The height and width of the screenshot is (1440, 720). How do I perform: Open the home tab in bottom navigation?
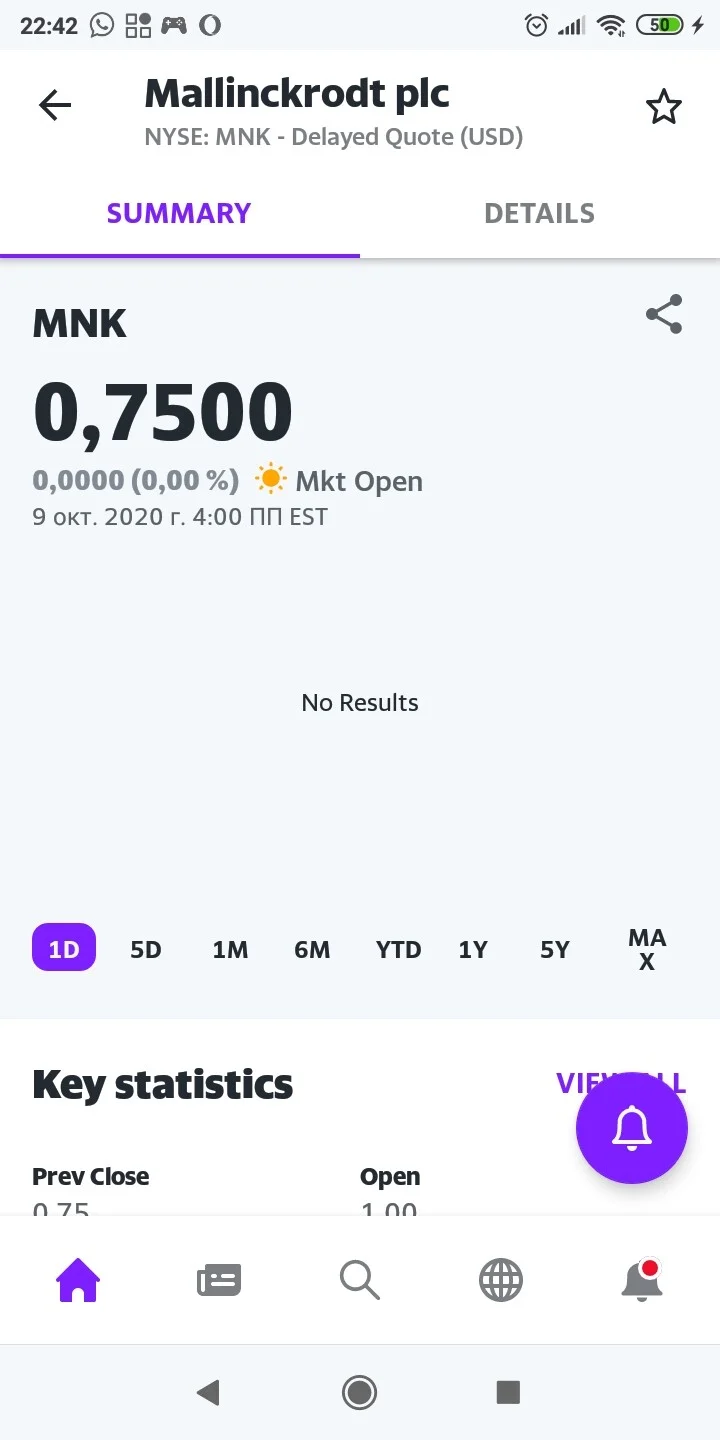[78, 1280]
